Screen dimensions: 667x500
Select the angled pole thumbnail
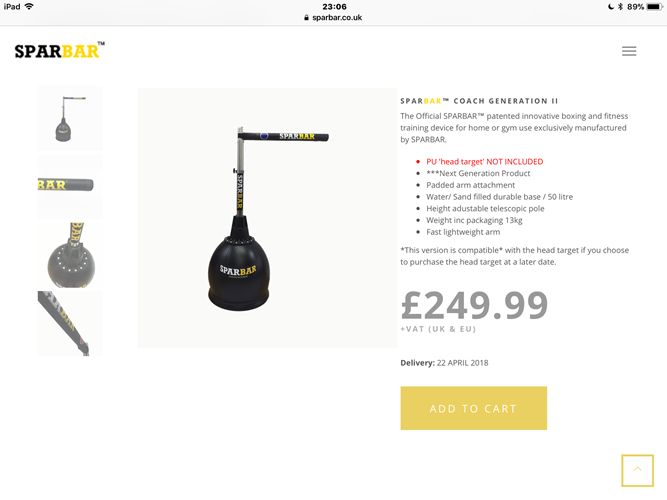[x=70, y=322]
